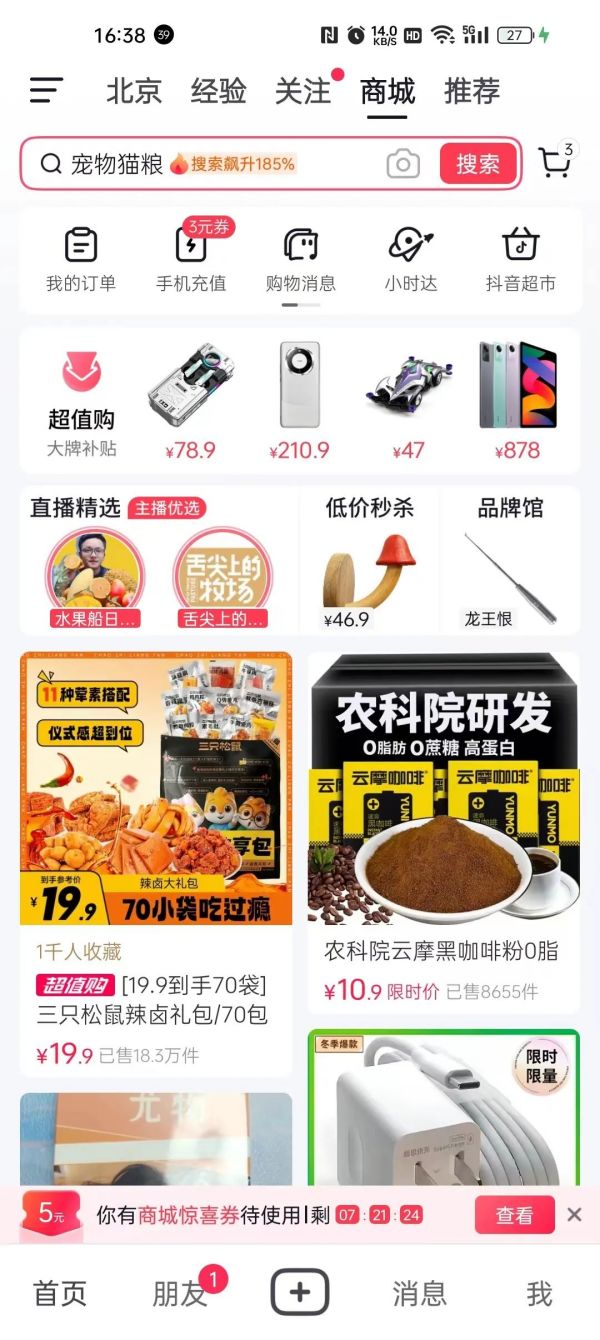
Task: Tap the red 搜索 button
Action: [478, 164]
